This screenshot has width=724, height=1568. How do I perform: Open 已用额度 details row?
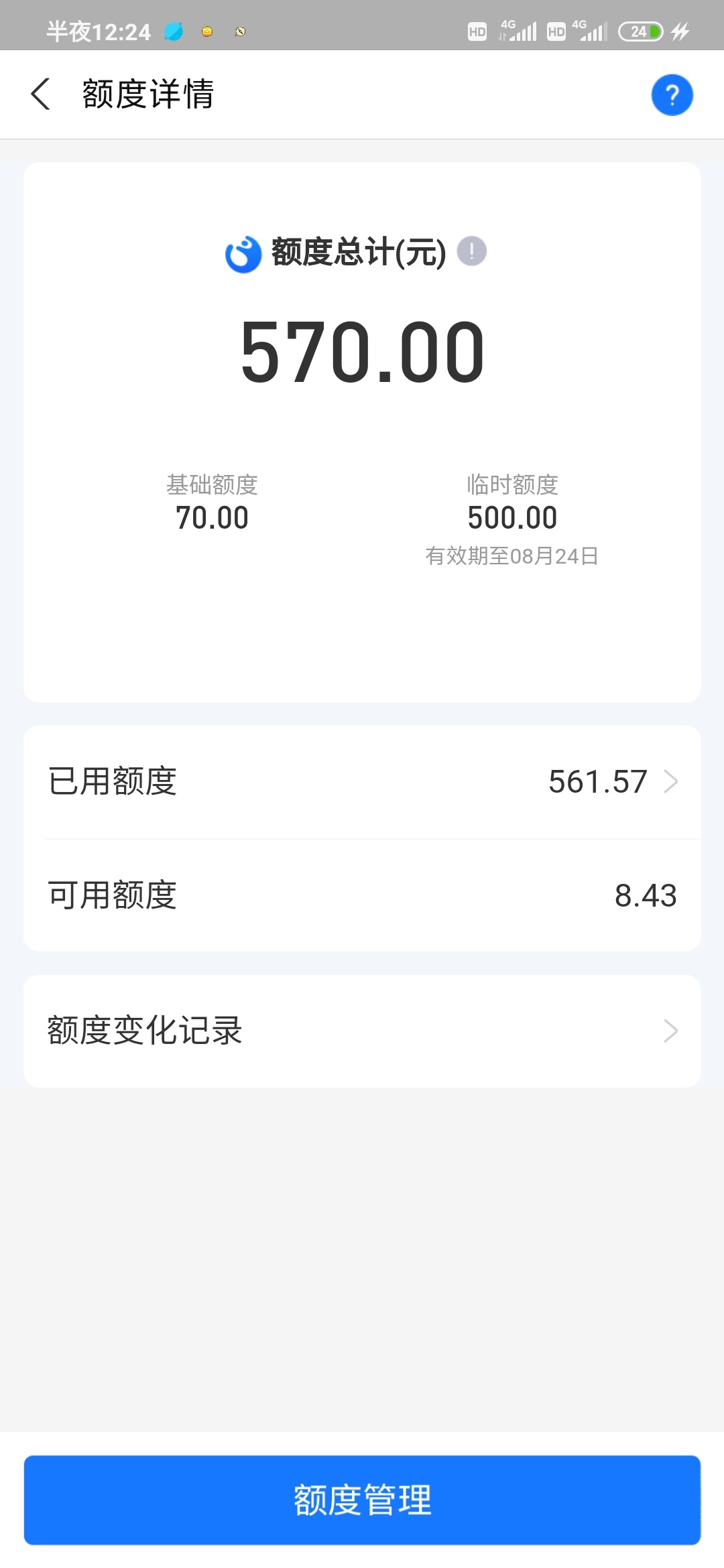(362, 782)
